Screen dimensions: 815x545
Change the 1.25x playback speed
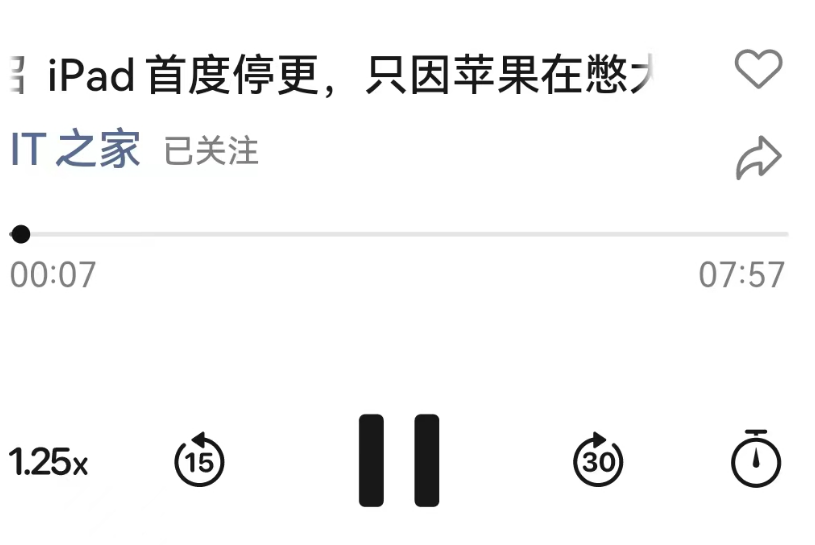coord(48,463)
